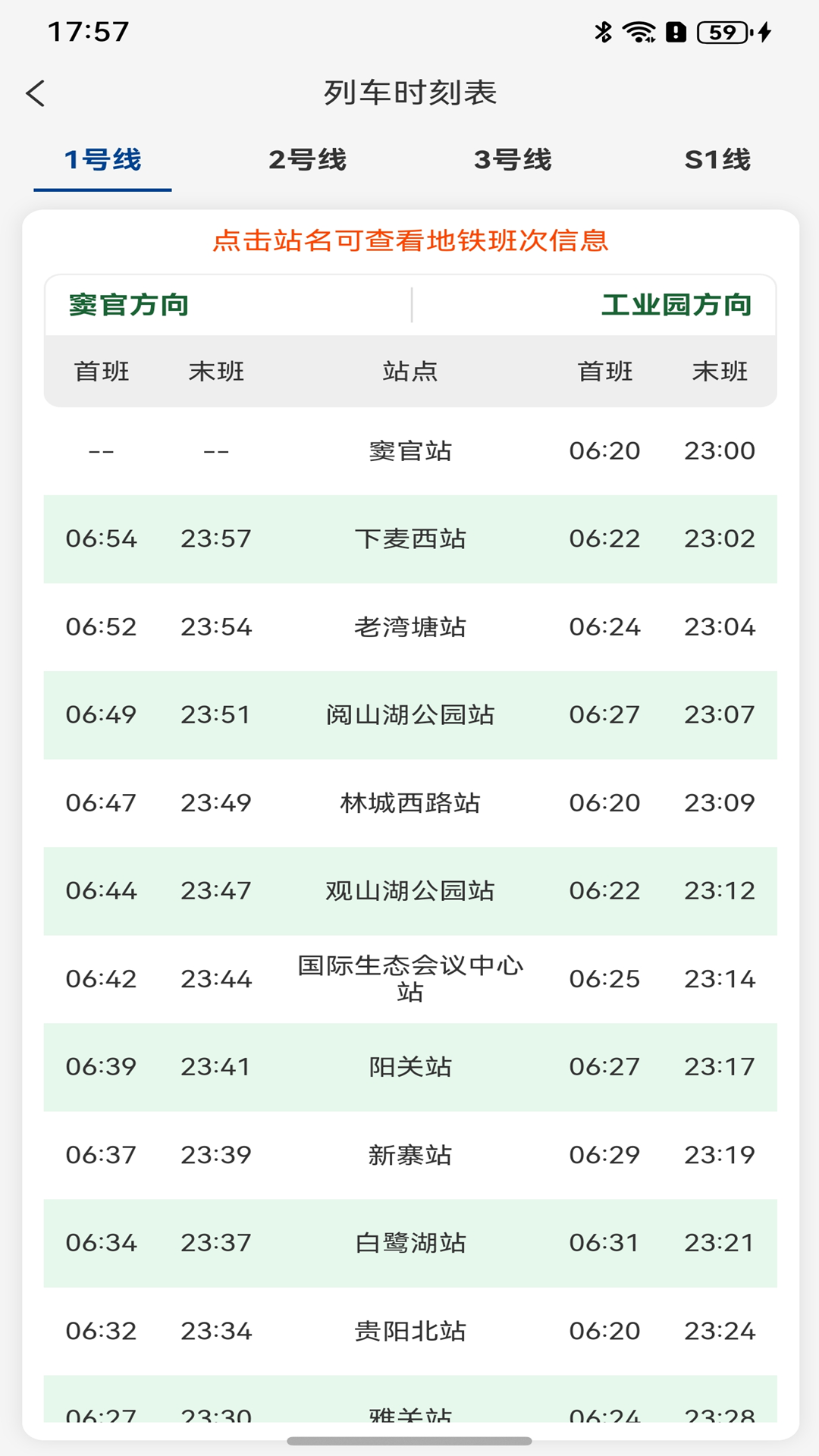Open the Bluetooth icon in the status bar
The height and width of the screenshot is (1456, 819).
point(604,29)
